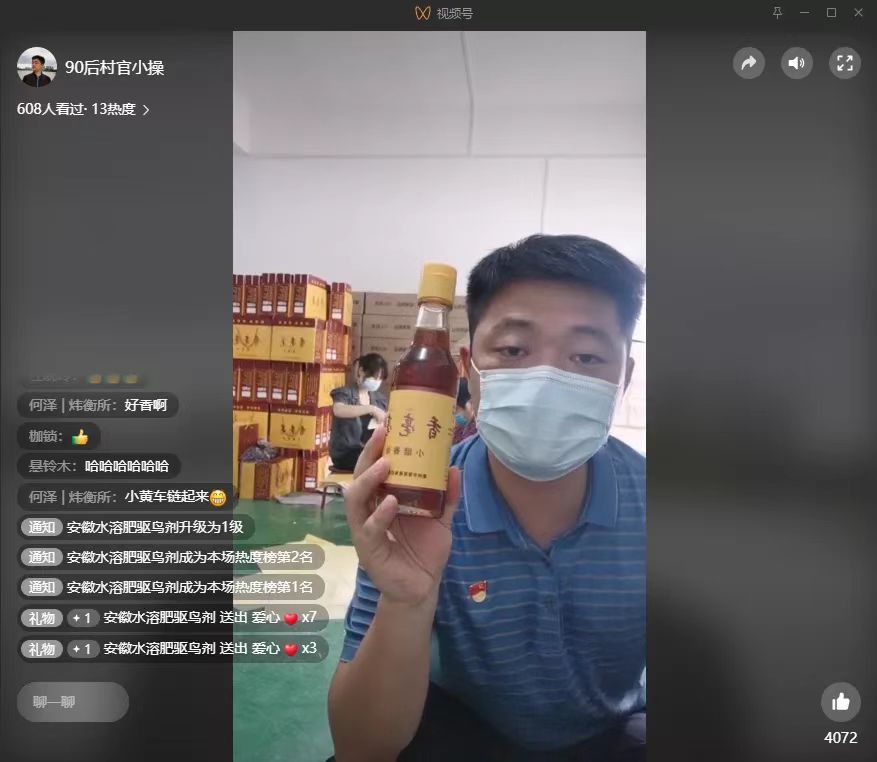Share this livestream
The height and width of the screenshot is (762, 877).
[748, 63]
